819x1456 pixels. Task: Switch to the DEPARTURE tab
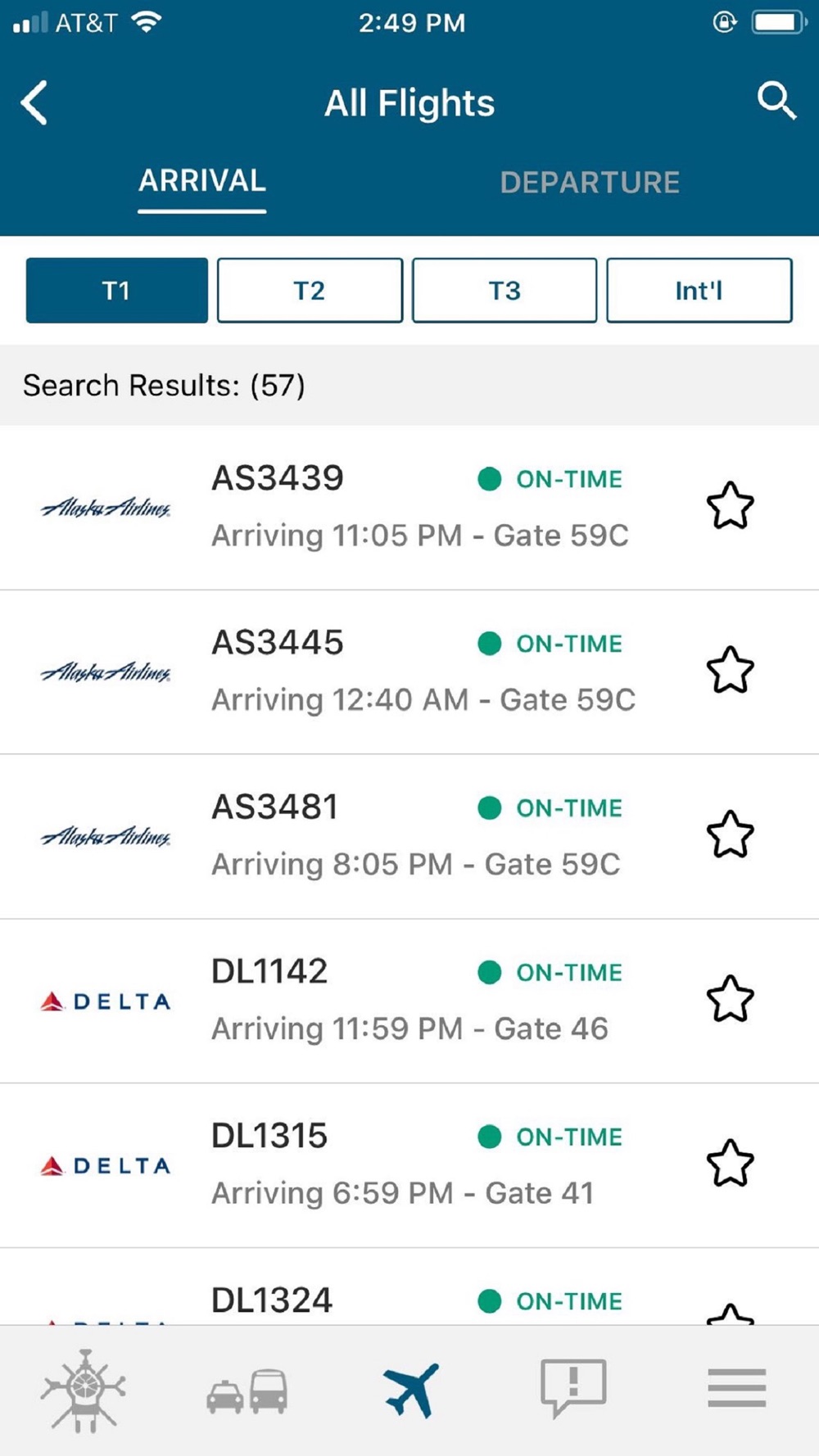(x=590, y=182)
